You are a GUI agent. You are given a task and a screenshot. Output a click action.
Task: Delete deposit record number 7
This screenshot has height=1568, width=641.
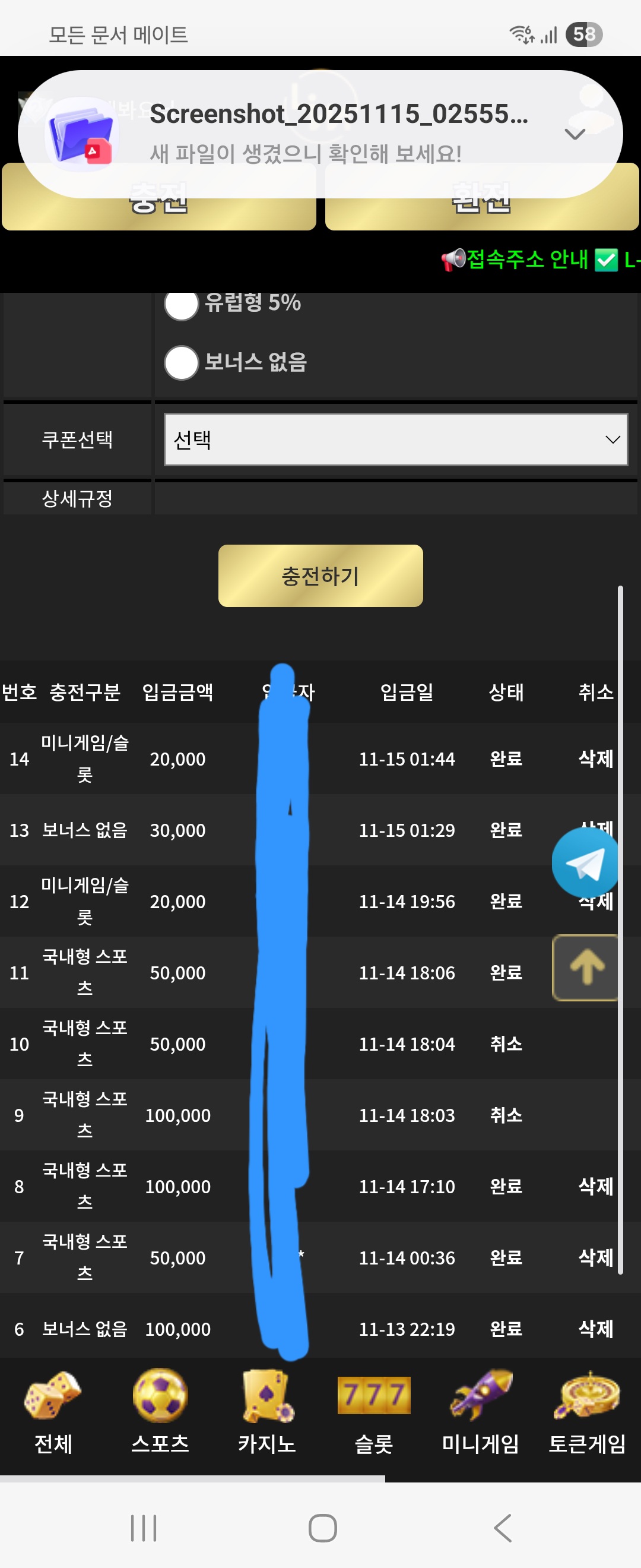tap(595, 1257)
